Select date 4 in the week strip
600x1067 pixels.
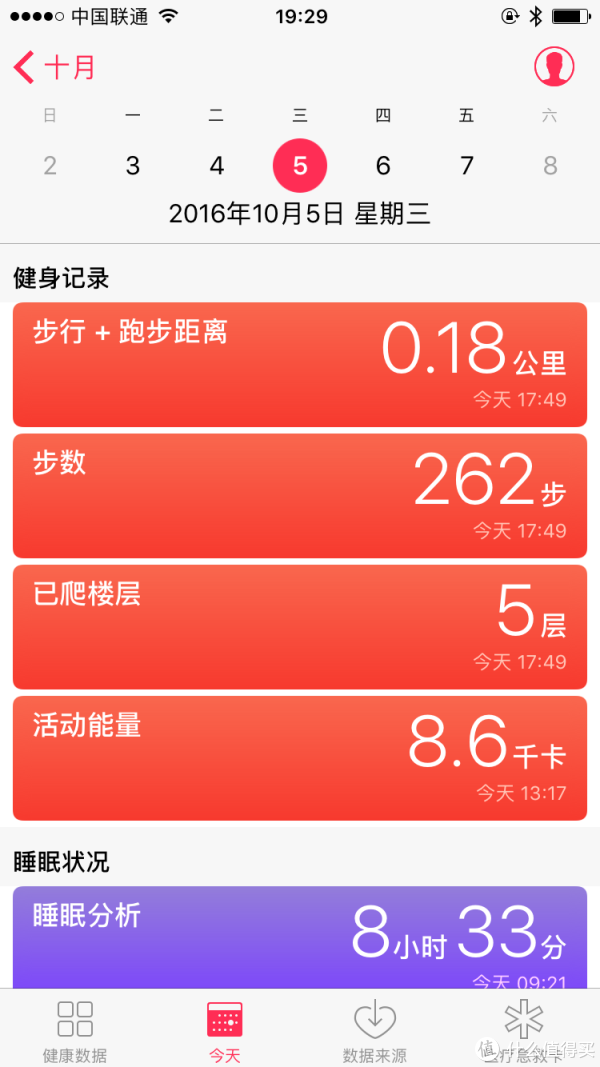click(216, 165)
